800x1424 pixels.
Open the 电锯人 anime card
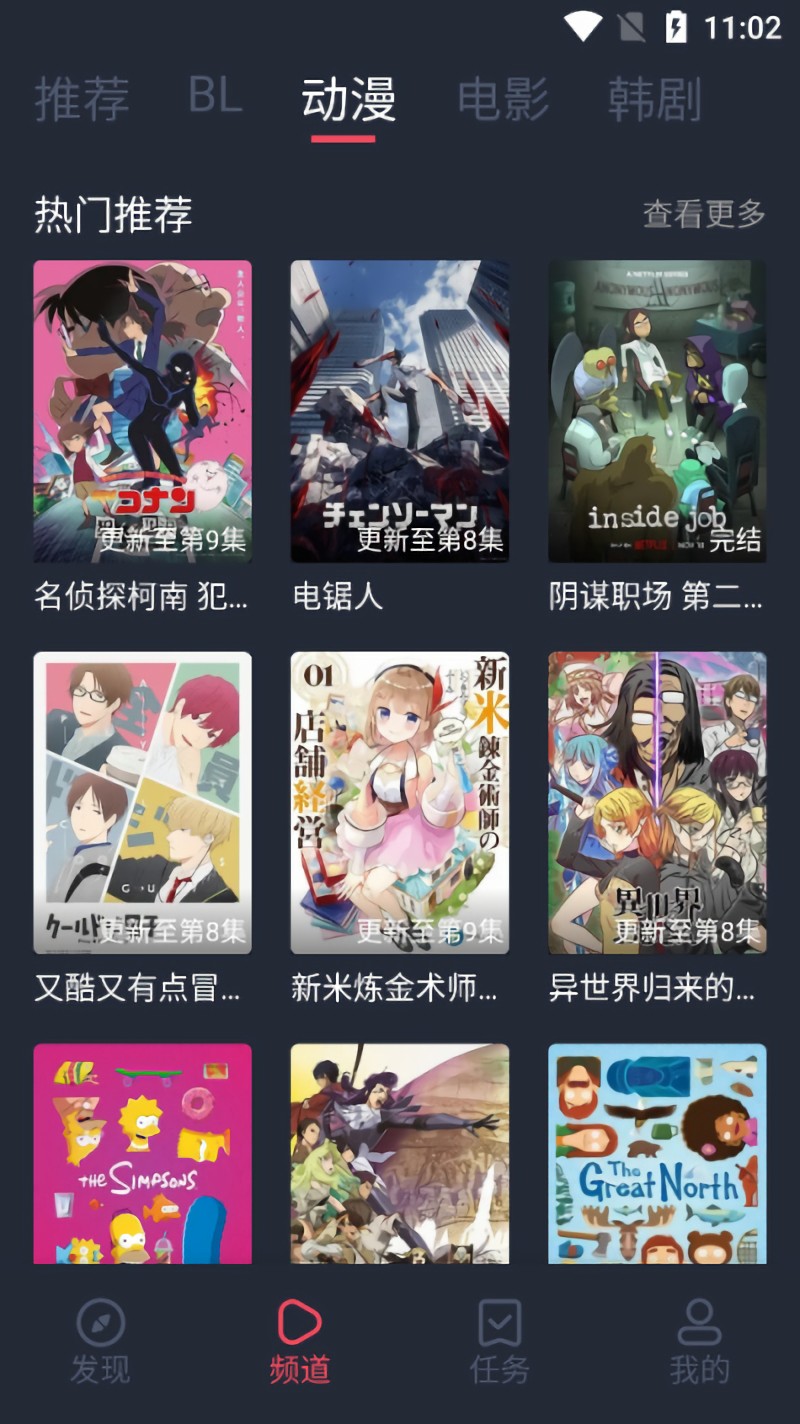(399, 411)
